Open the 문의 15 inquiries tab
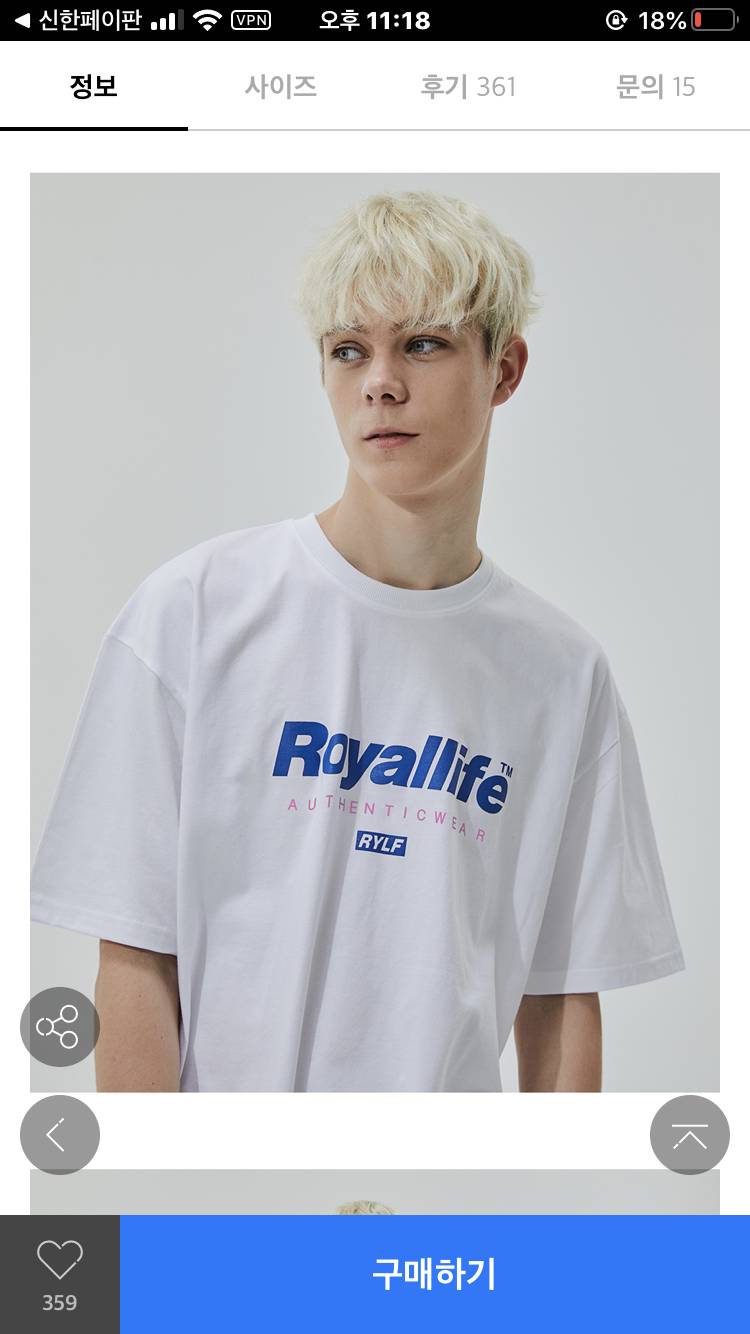750x1334 pixels. point(655,87)
